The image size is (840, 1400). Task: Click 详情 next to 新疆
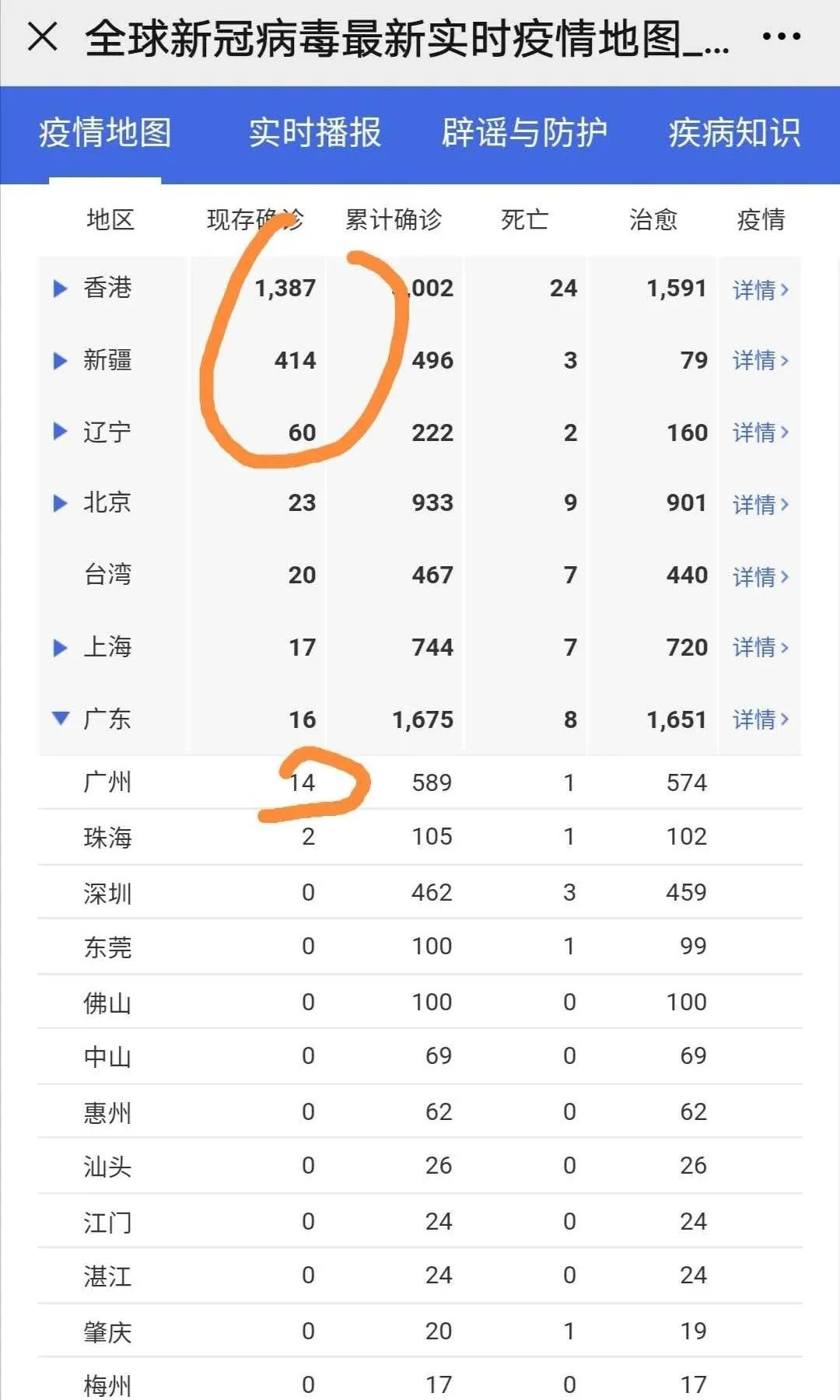[x=759, y=361]
